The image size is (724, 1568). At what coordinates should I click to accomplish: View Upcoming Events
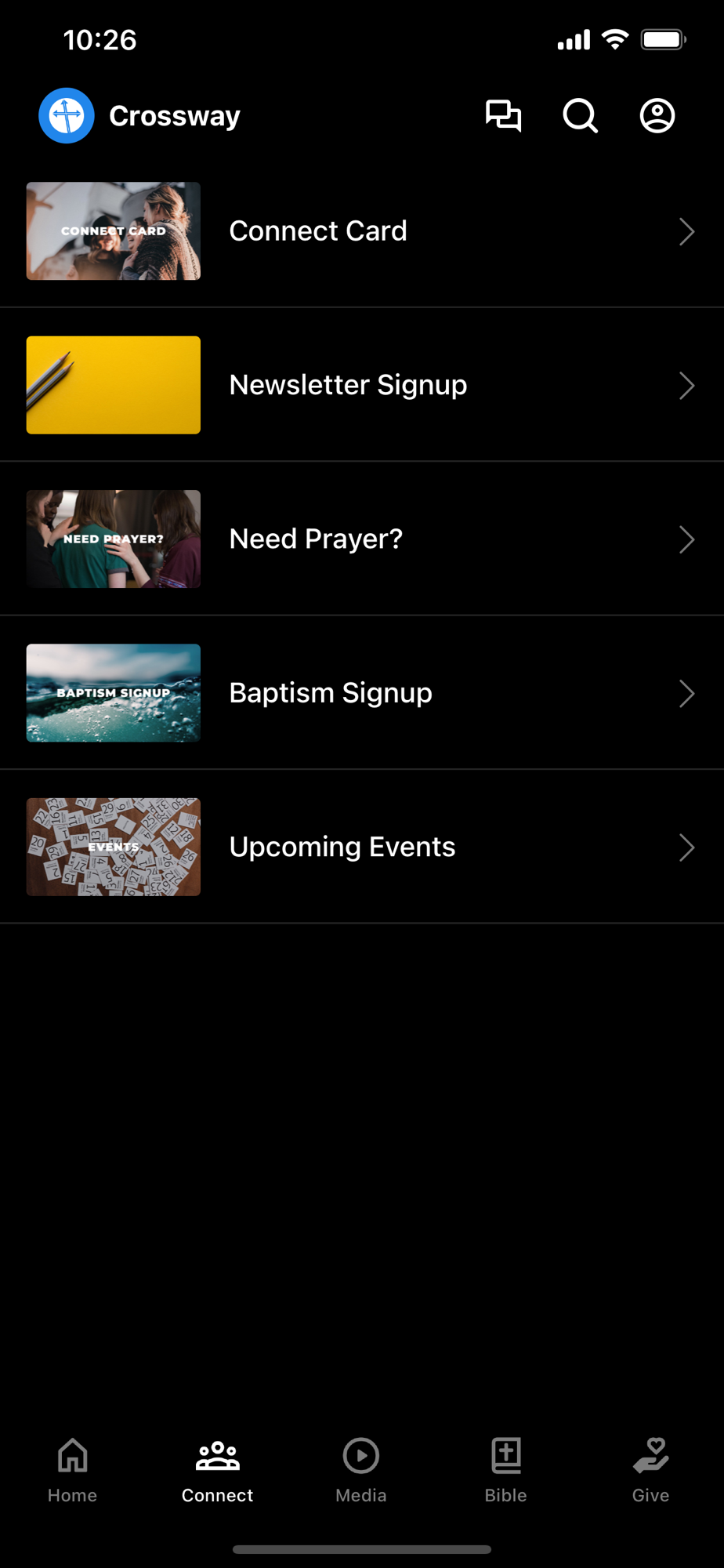pyautogui.click(x=362, y=847)
